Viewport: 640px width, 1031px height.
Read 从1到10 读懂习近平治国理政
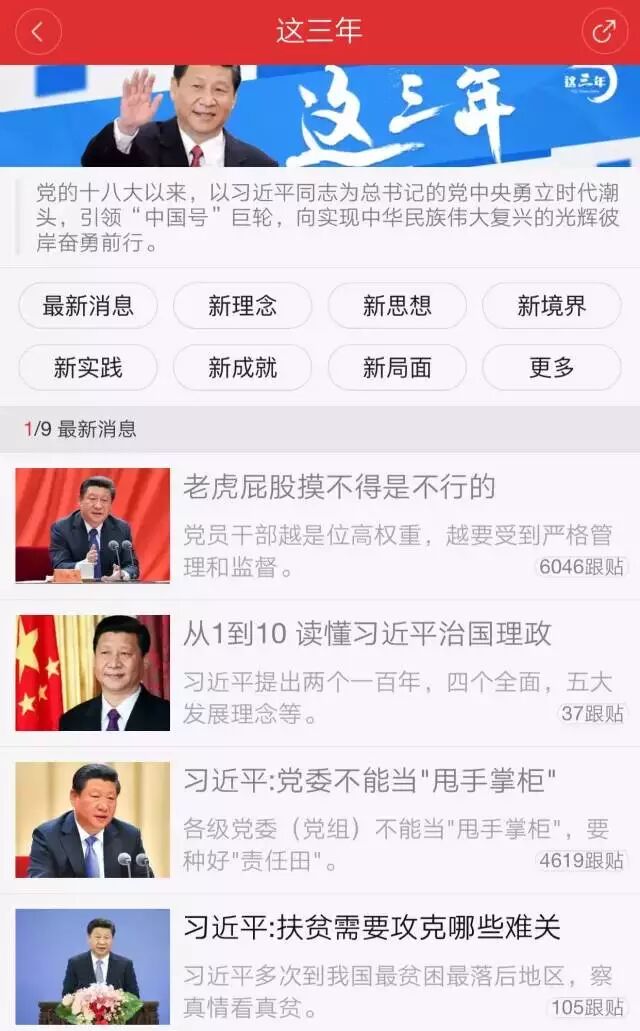366,634
